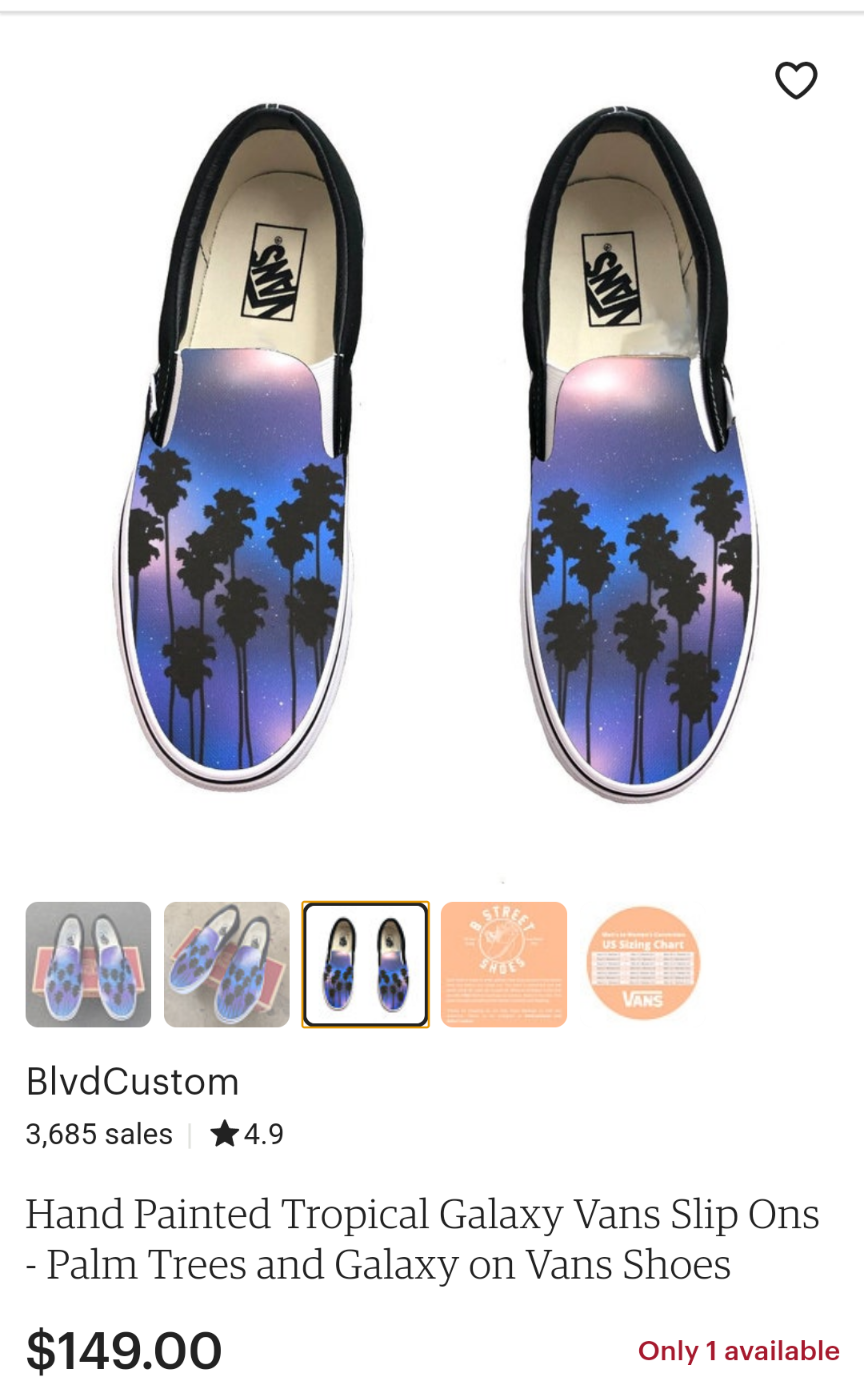
Task: Select the first thumbnail of shoes on box
Action: pyautogui.click(x=88, y=964)
